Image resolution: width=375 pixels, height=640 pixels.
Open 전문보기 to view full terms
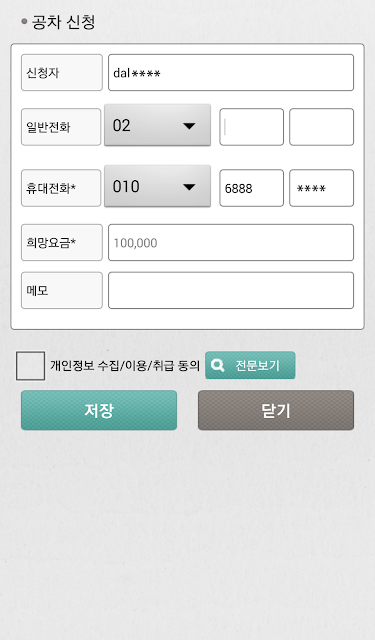click(x=250, y=365)
